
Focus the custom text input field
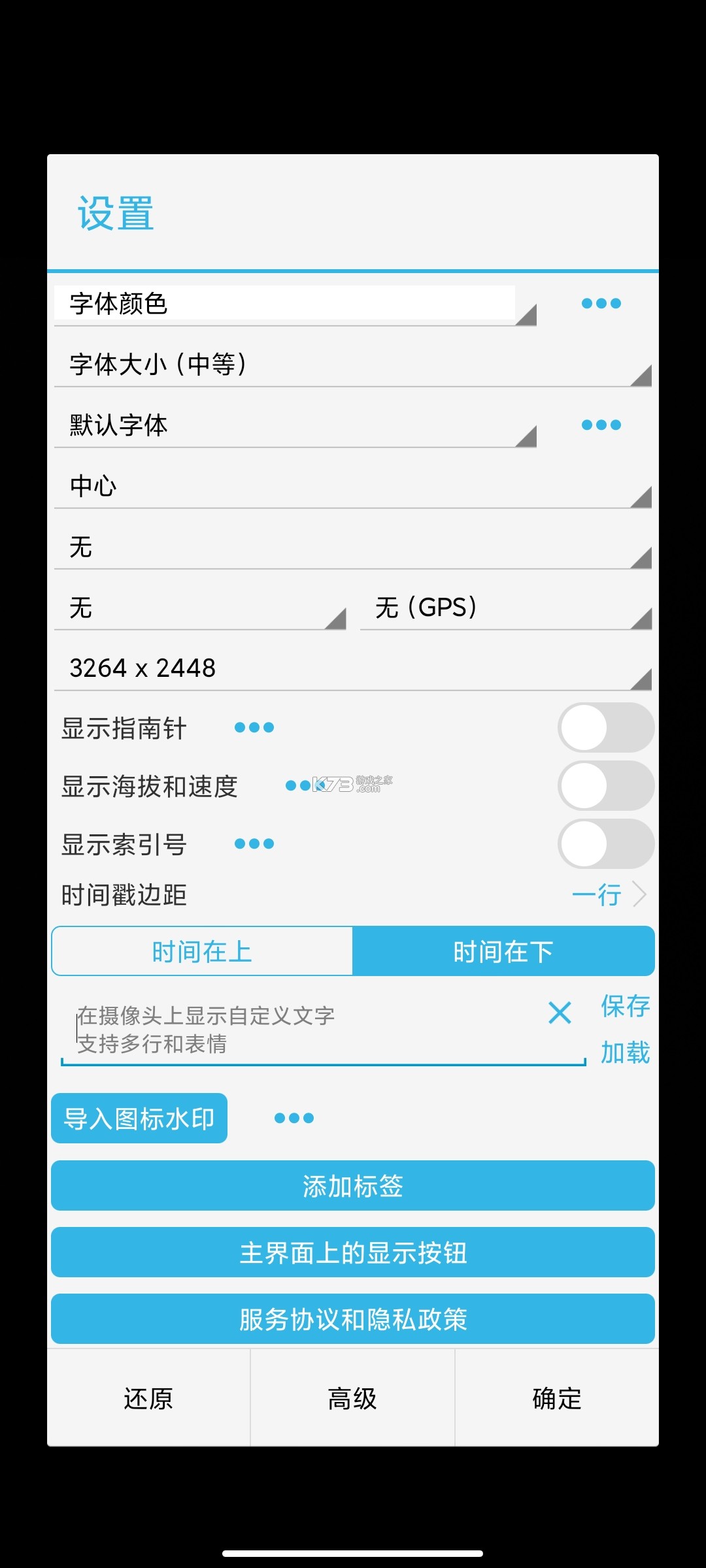307,1030
